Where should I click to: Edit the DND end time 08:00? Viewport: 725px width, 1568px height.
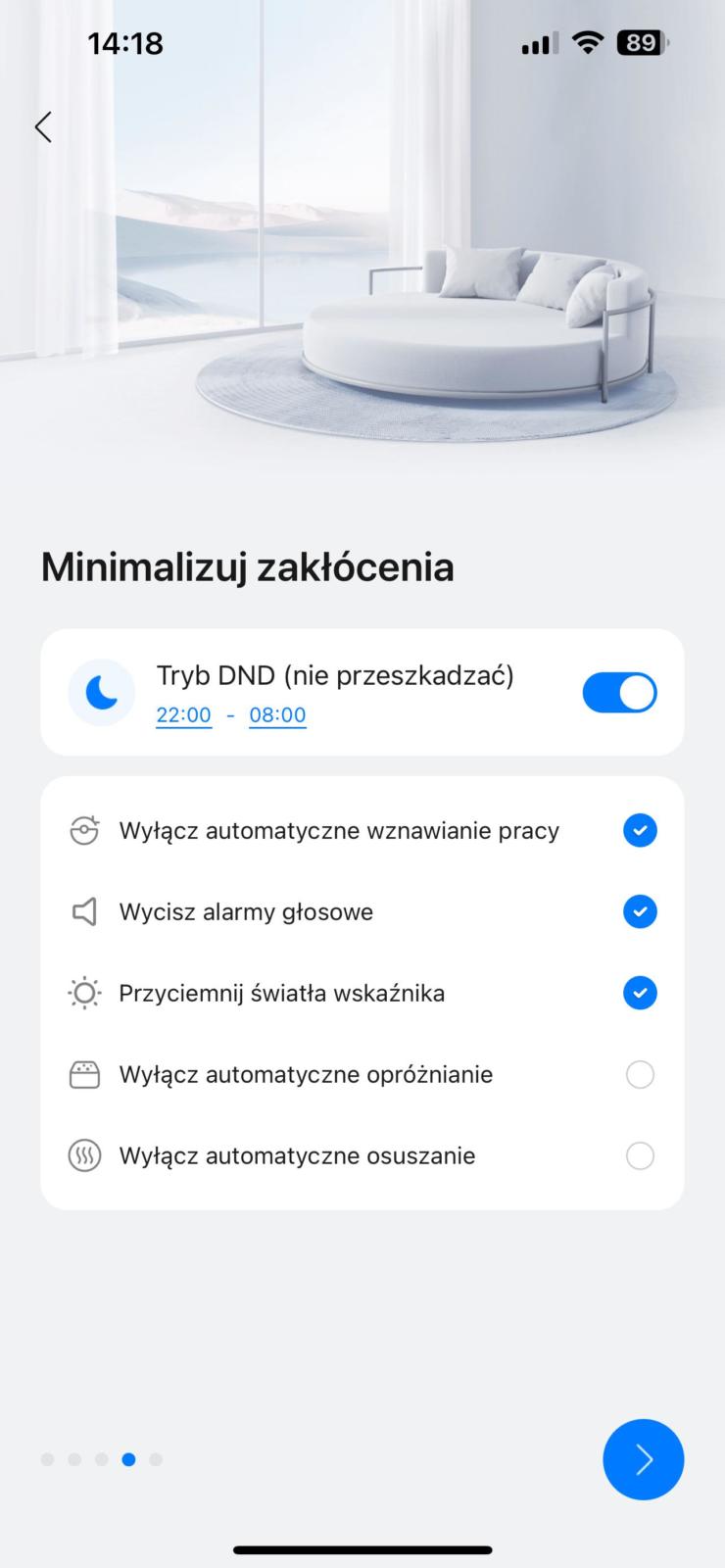point(277,715)
